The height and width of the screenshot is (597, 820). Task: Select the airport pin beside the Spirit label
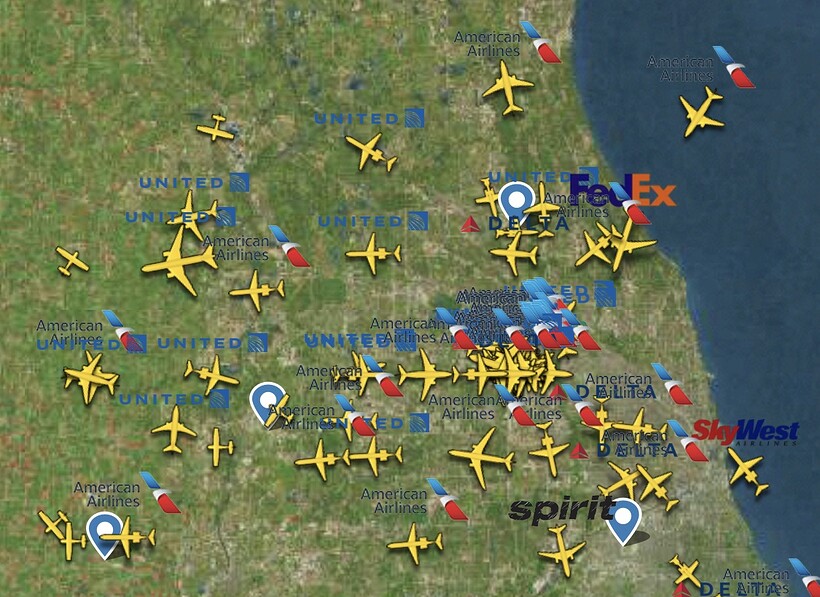point(625,518)
